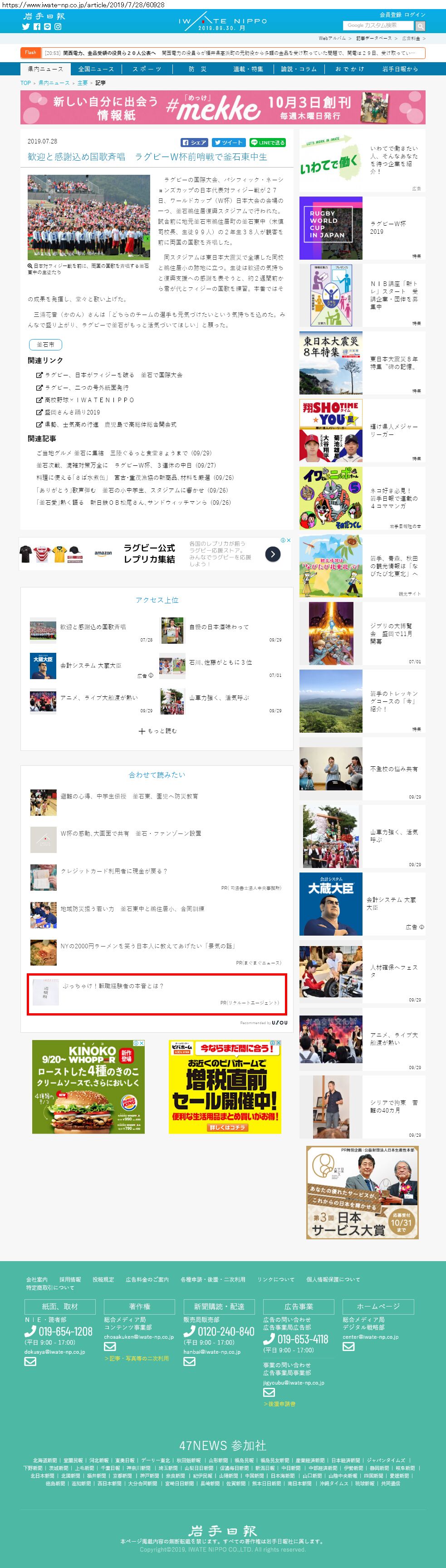Open recommended article ぶっちゃけ！転職経験者の本音とは？
This screenshot has width=446, height=1568.
pos(113,986)
